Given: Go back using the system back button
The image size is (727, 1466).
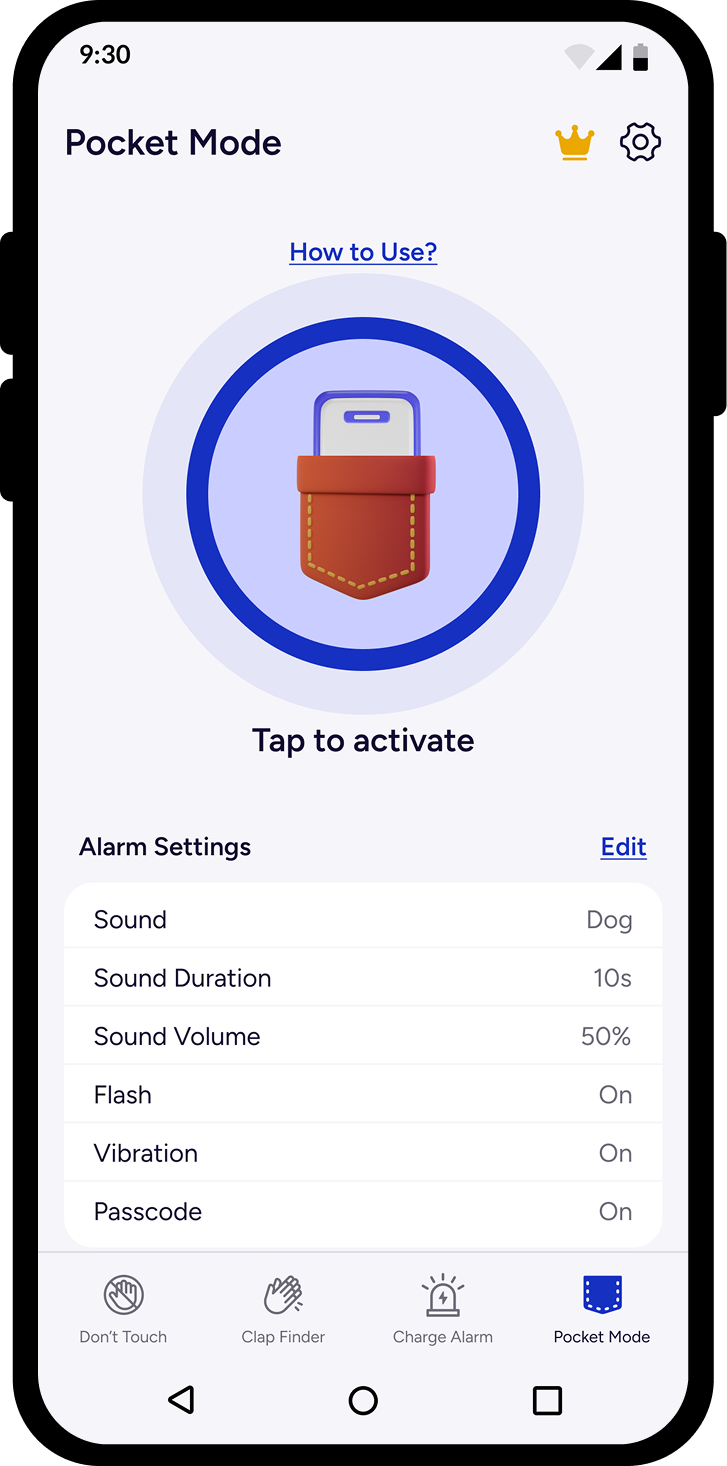Looking at the screenshot, I should 181,1400.
